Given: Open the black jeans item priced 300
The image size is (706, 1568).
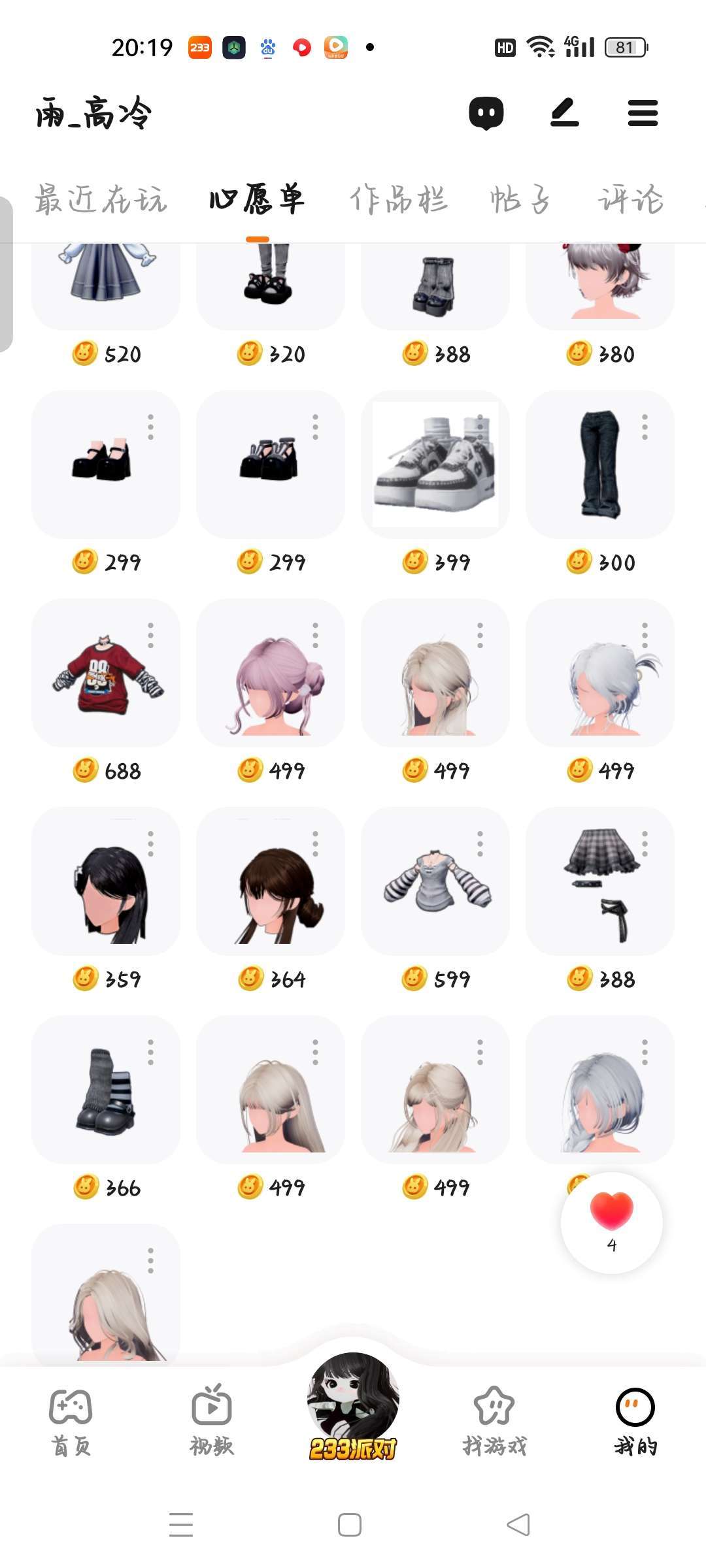Looking at the screenshot, I should pyautogui.click(x=599, y=465).
